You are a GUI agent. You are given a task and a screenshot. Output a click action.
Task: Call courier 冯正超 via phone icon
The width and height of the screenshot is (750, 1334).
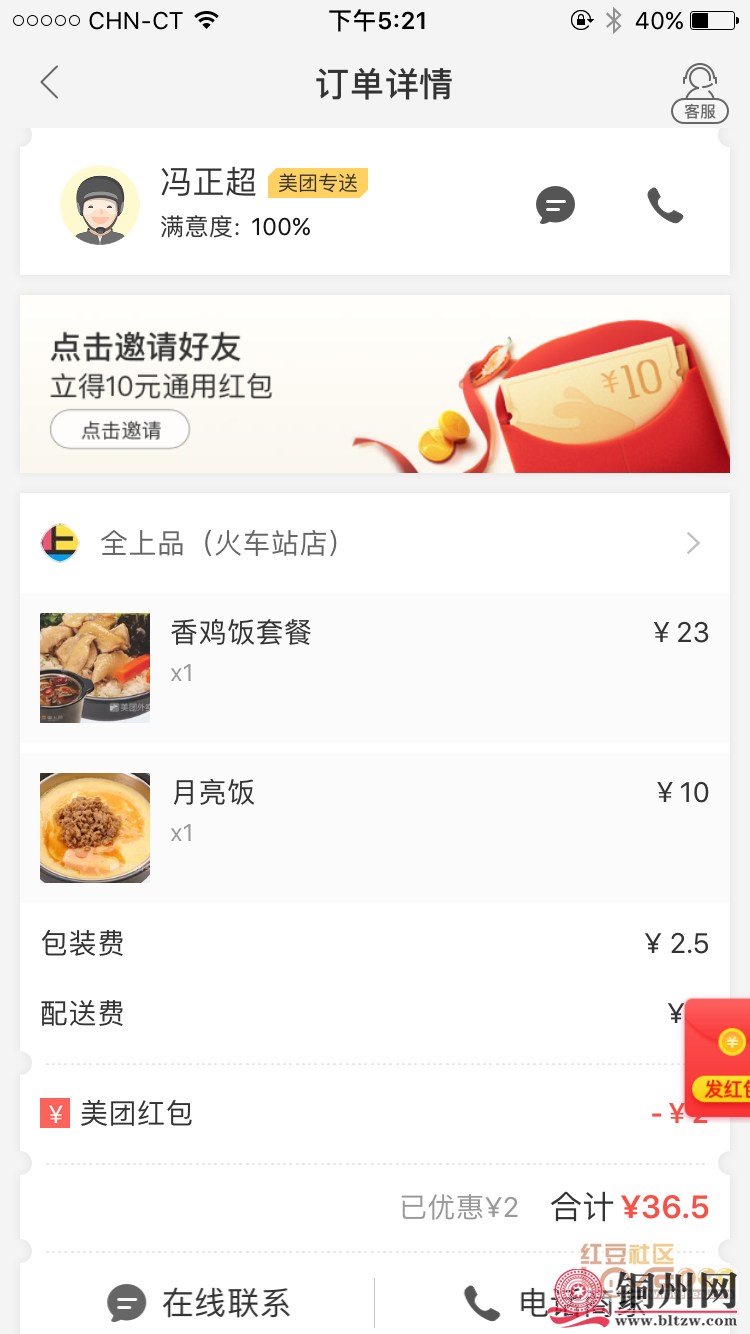coord(665,206)
